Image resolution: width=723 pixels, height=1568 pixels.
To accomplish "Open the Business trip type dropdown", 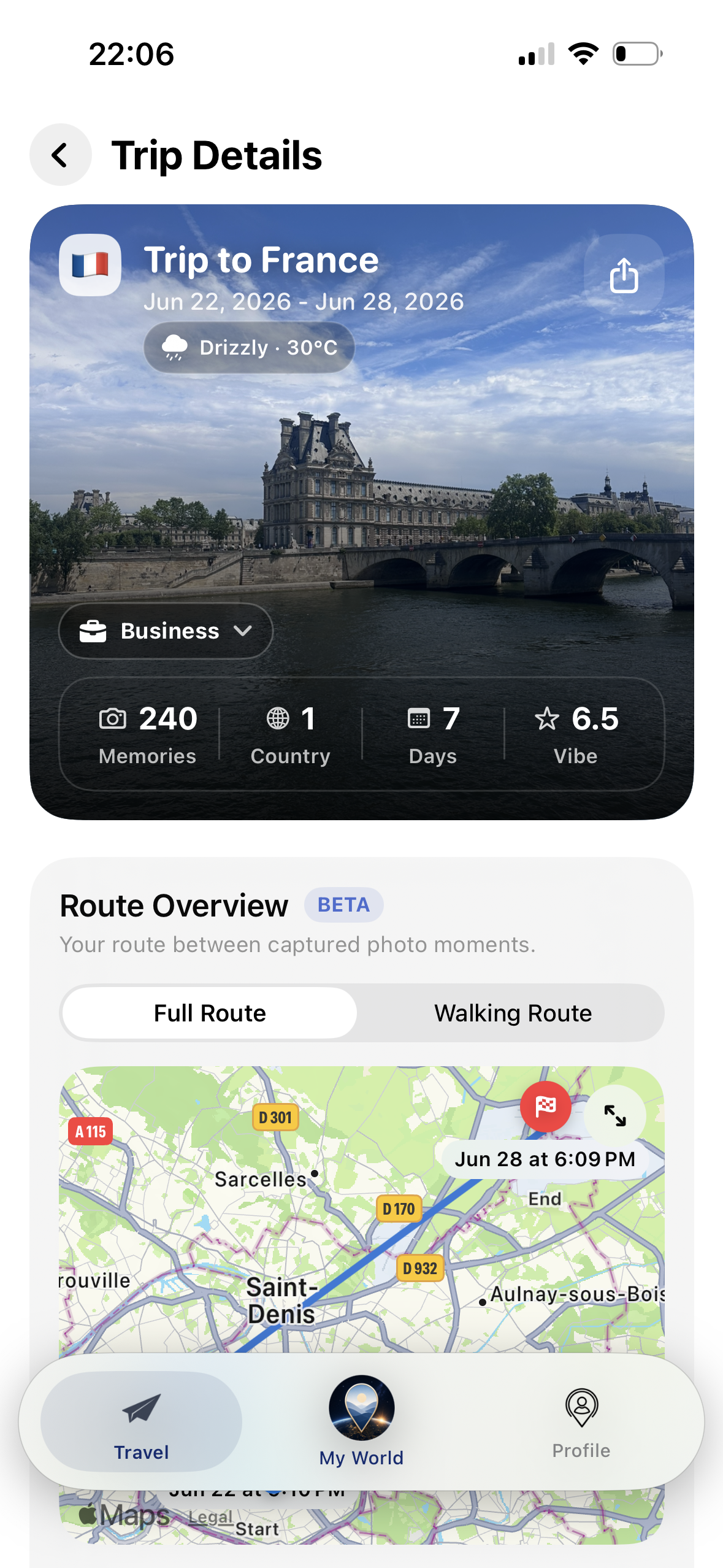I will click(166, 631).
